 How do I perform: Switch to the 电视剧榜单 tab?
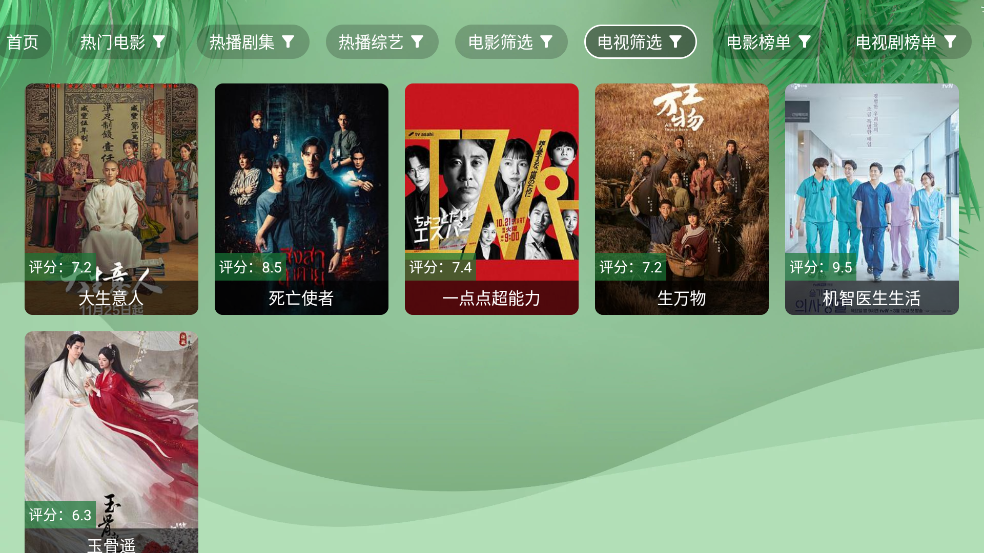pyautogui.click(x=906, y=42)
